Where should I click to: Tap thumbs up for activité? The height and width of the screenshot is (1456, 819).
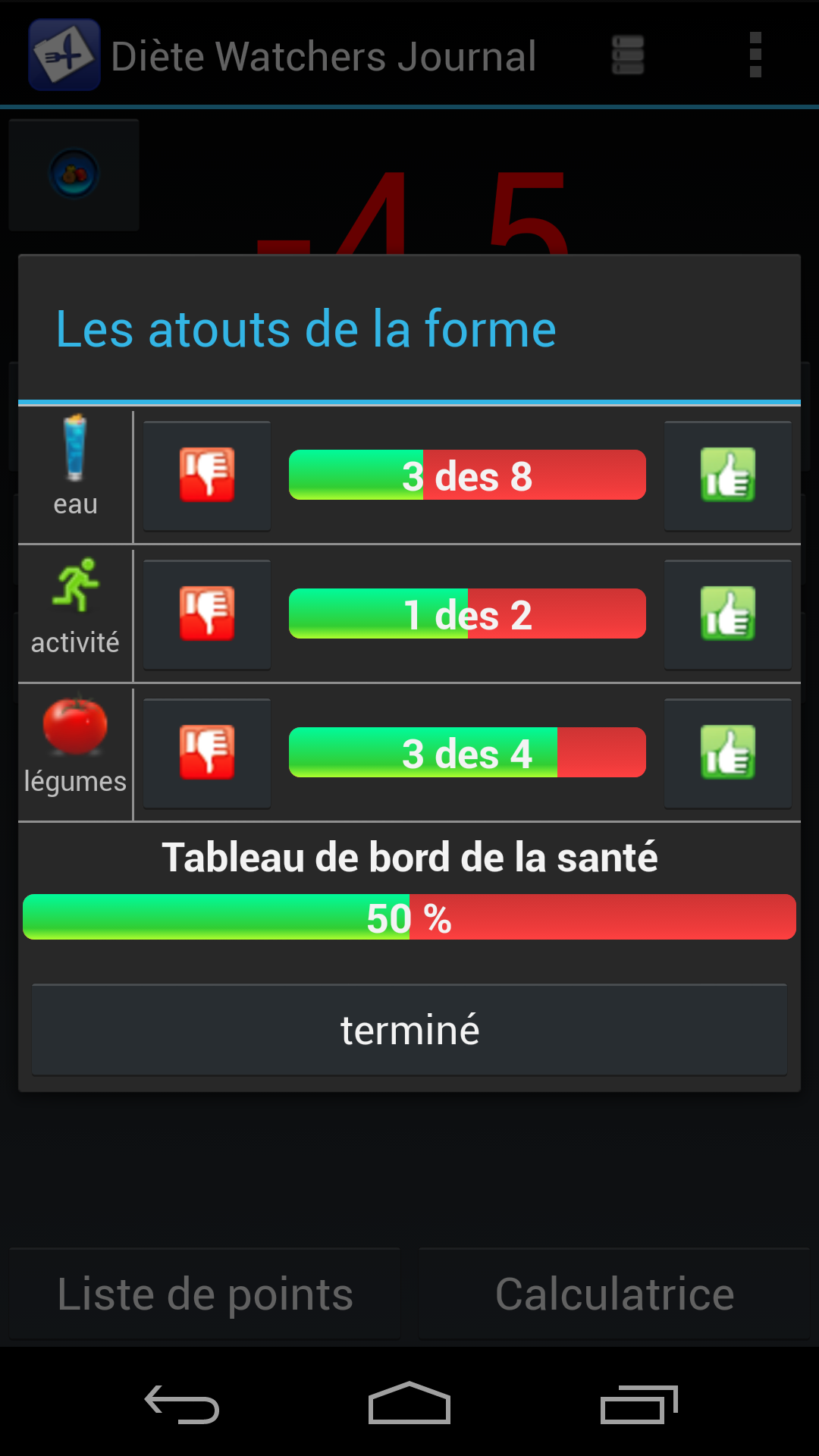click(727, 614)
